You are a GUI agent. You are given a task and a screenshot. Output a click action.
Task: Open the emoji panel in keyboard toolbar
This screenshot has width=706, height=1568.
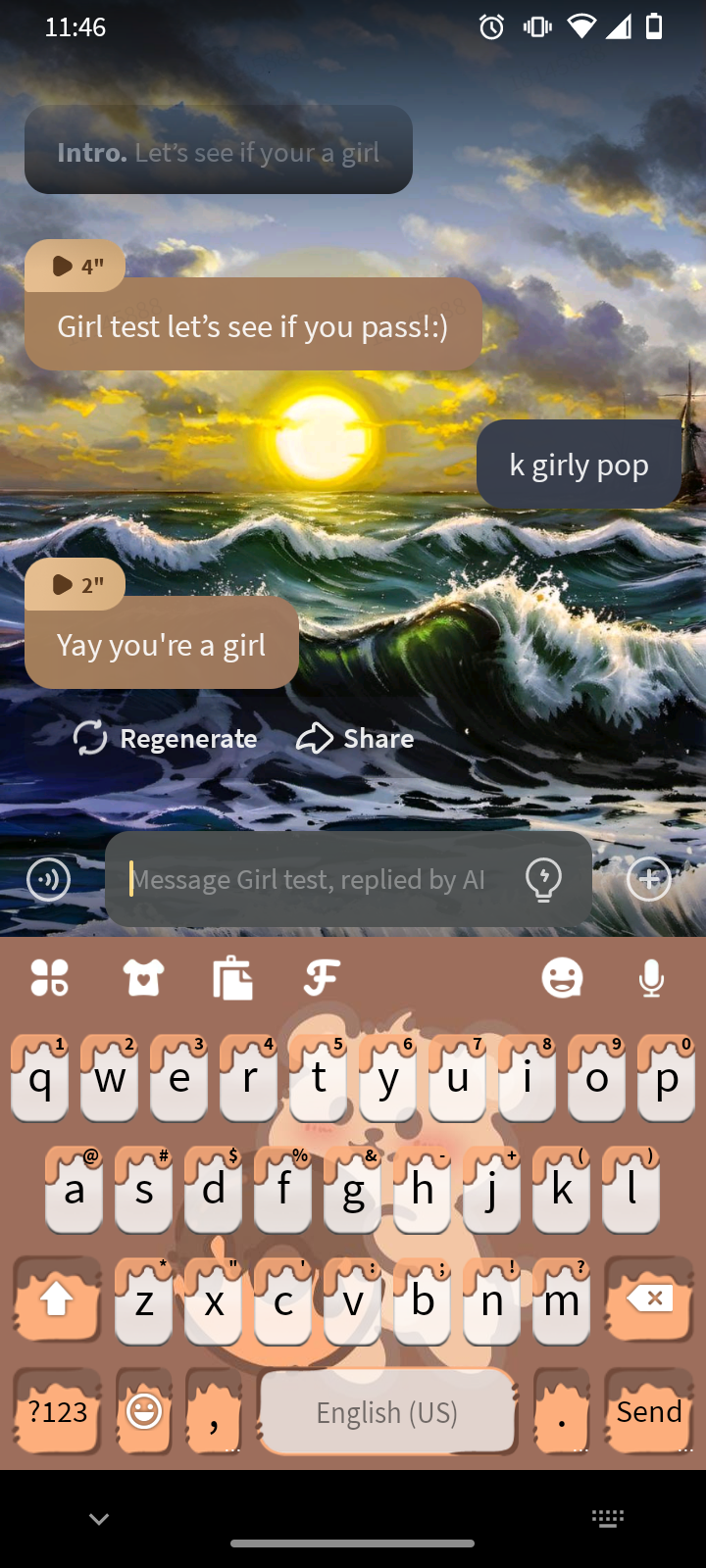tap(562, 977)
